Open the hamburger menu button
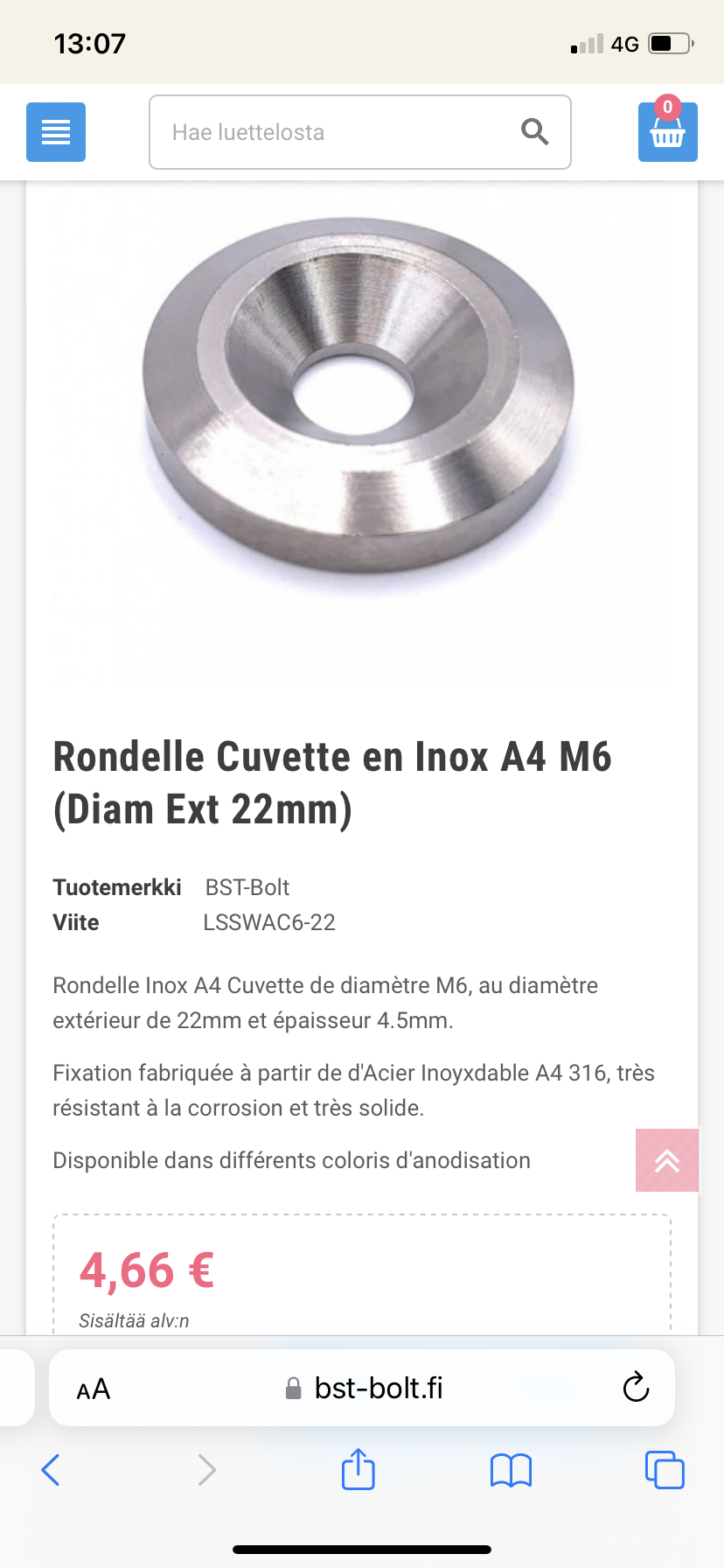The width and height of the screenshot is (724, 1568). [x=56, y=132]
